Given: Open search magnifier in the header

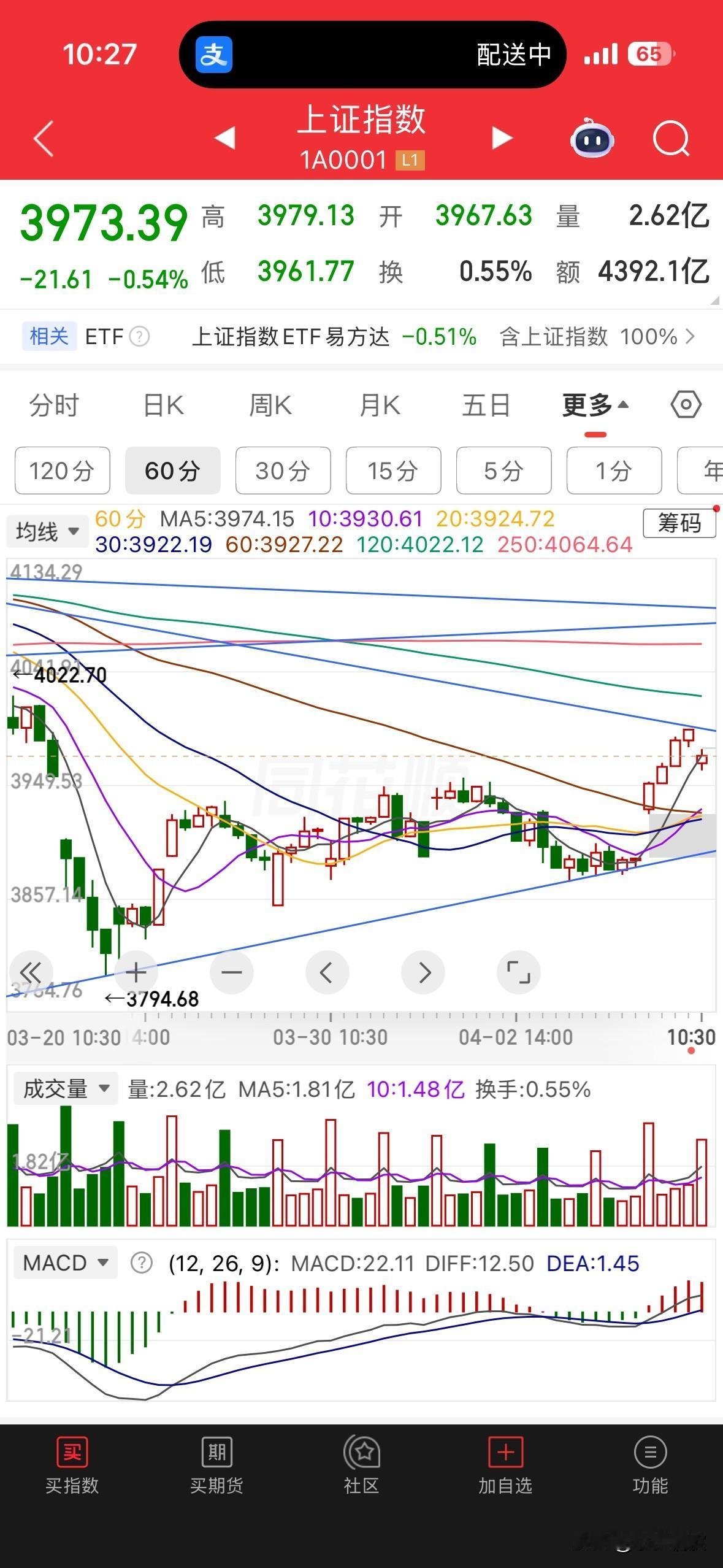Looking at the screenshot, I should (x=671, y=139).
